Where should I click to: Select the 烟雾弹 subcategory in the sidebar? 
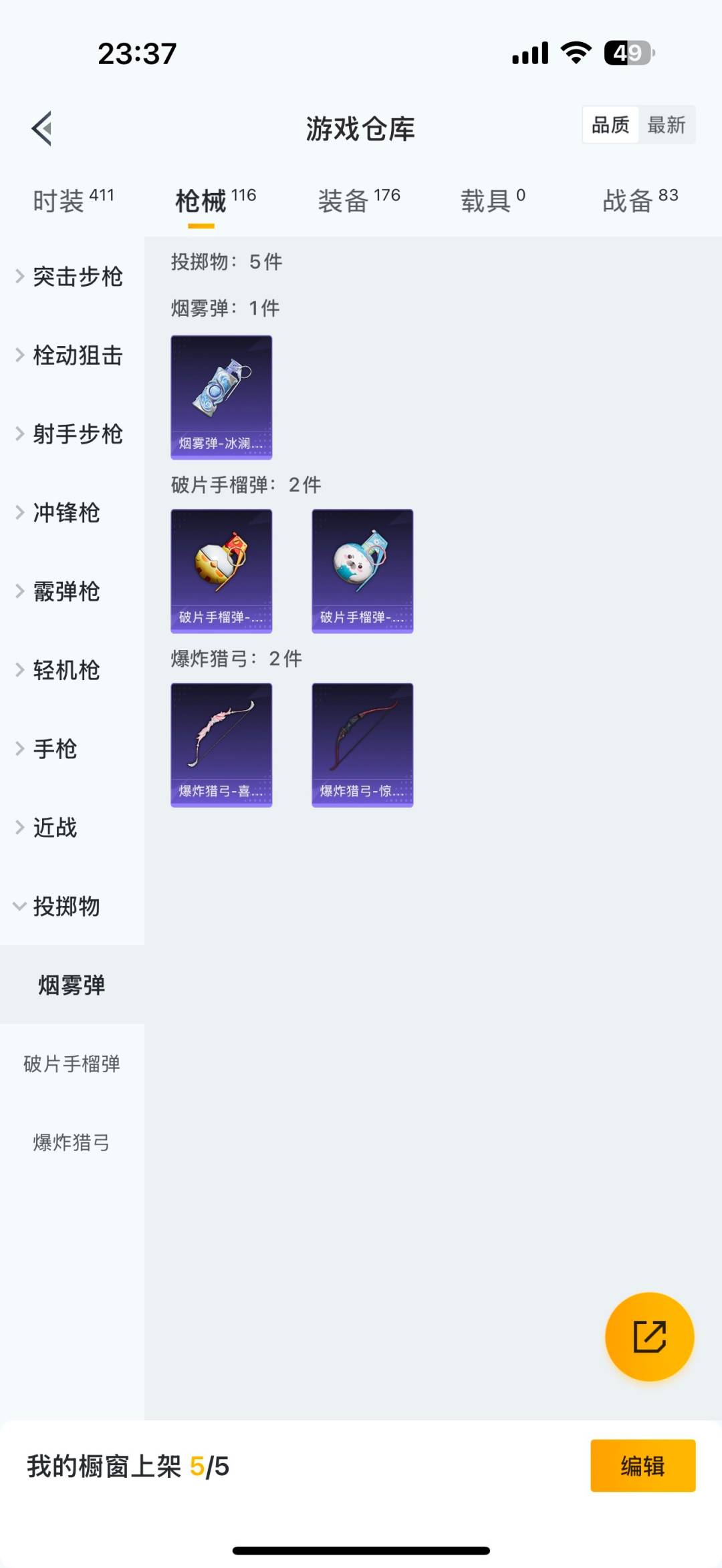[x=72, y=985]
